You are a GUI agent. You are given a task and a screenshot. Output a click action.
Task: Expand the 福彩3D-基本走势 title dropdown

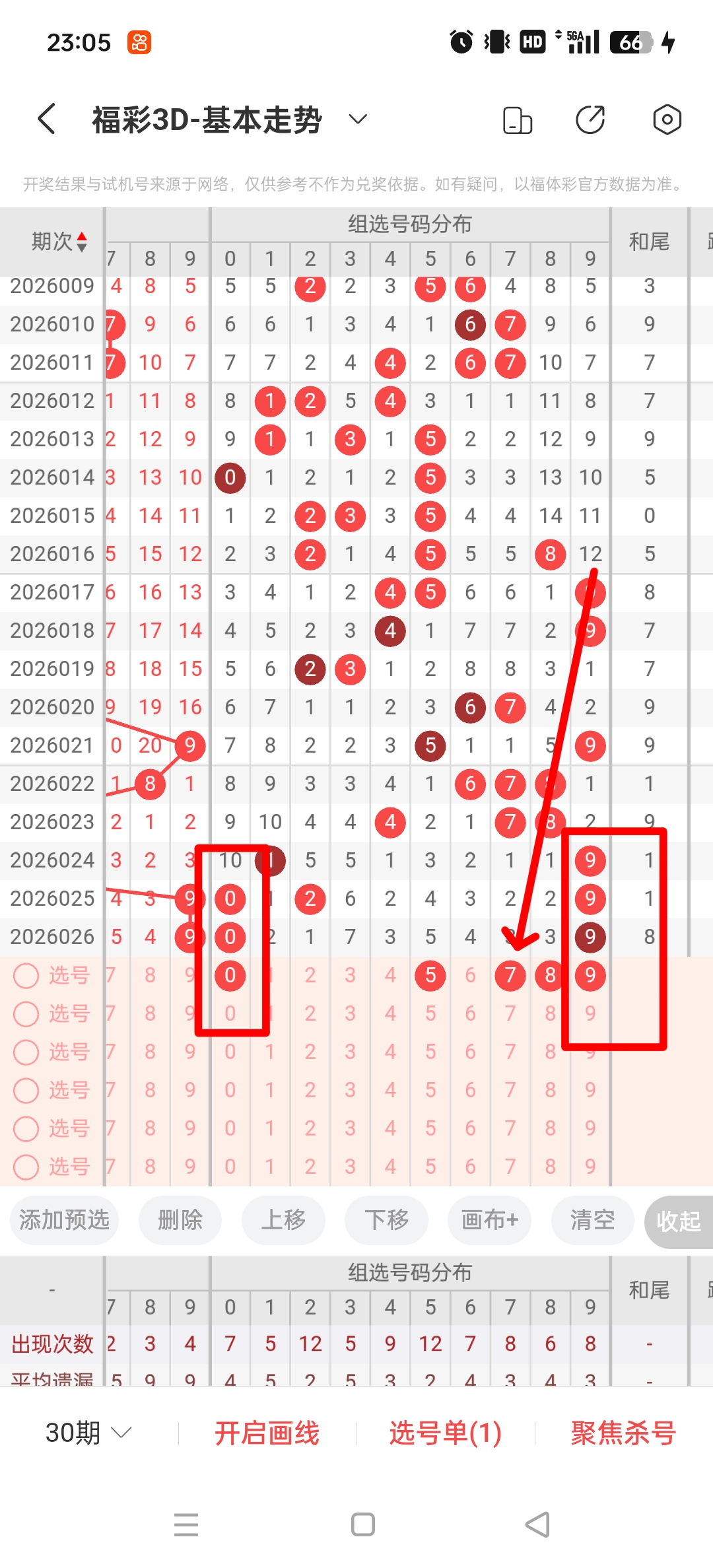(358, 119)
